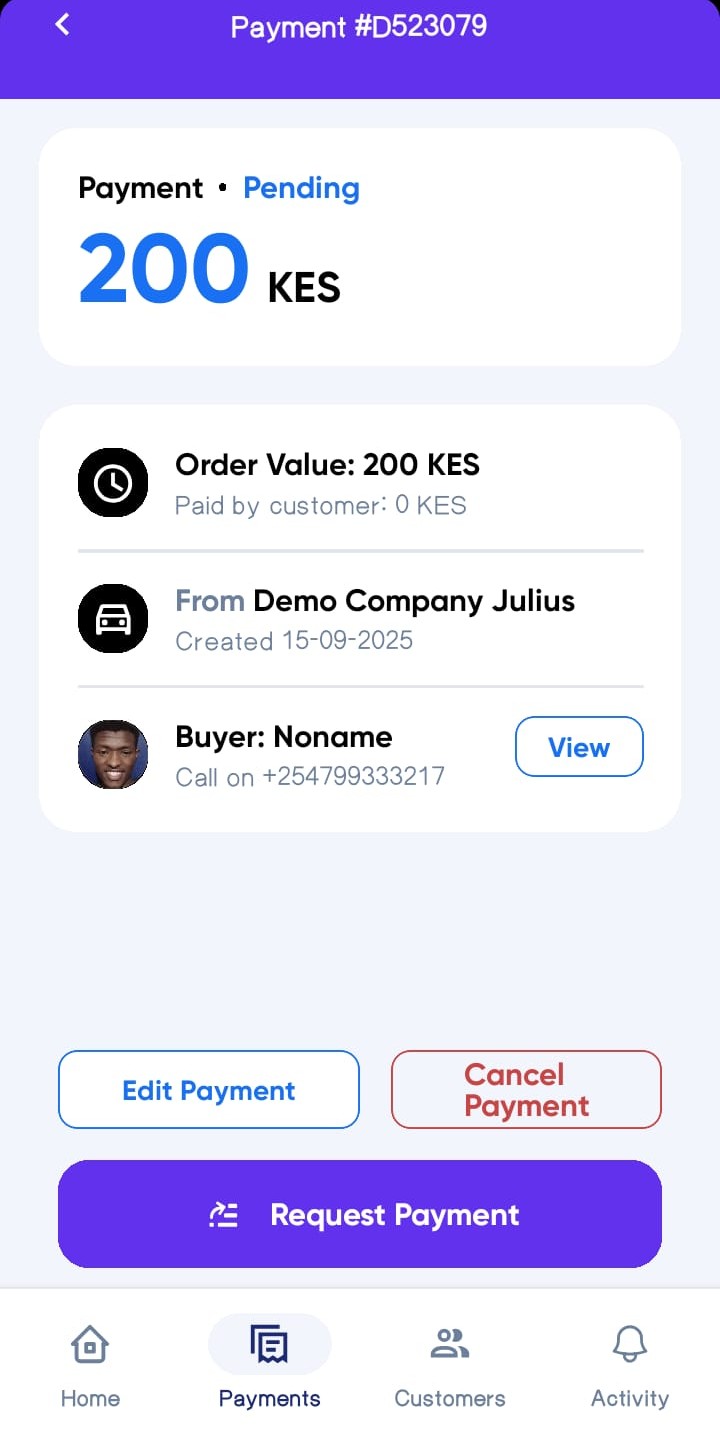Cancel this pending payment
This screenshot has height=1435, width=720.
click(x=526, y=1090)
